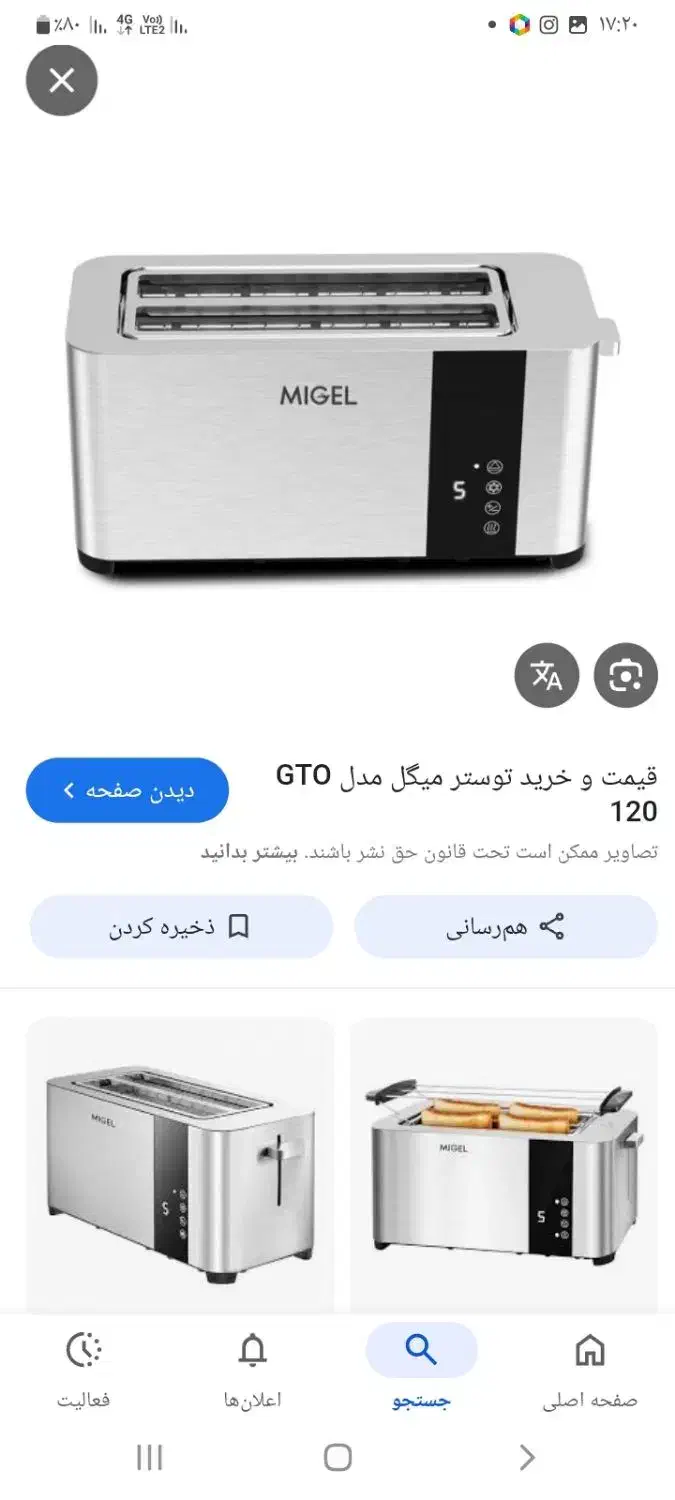Open the recent apps view
This screenshot has height=1500, width=675.
[x=149, y=1458]
